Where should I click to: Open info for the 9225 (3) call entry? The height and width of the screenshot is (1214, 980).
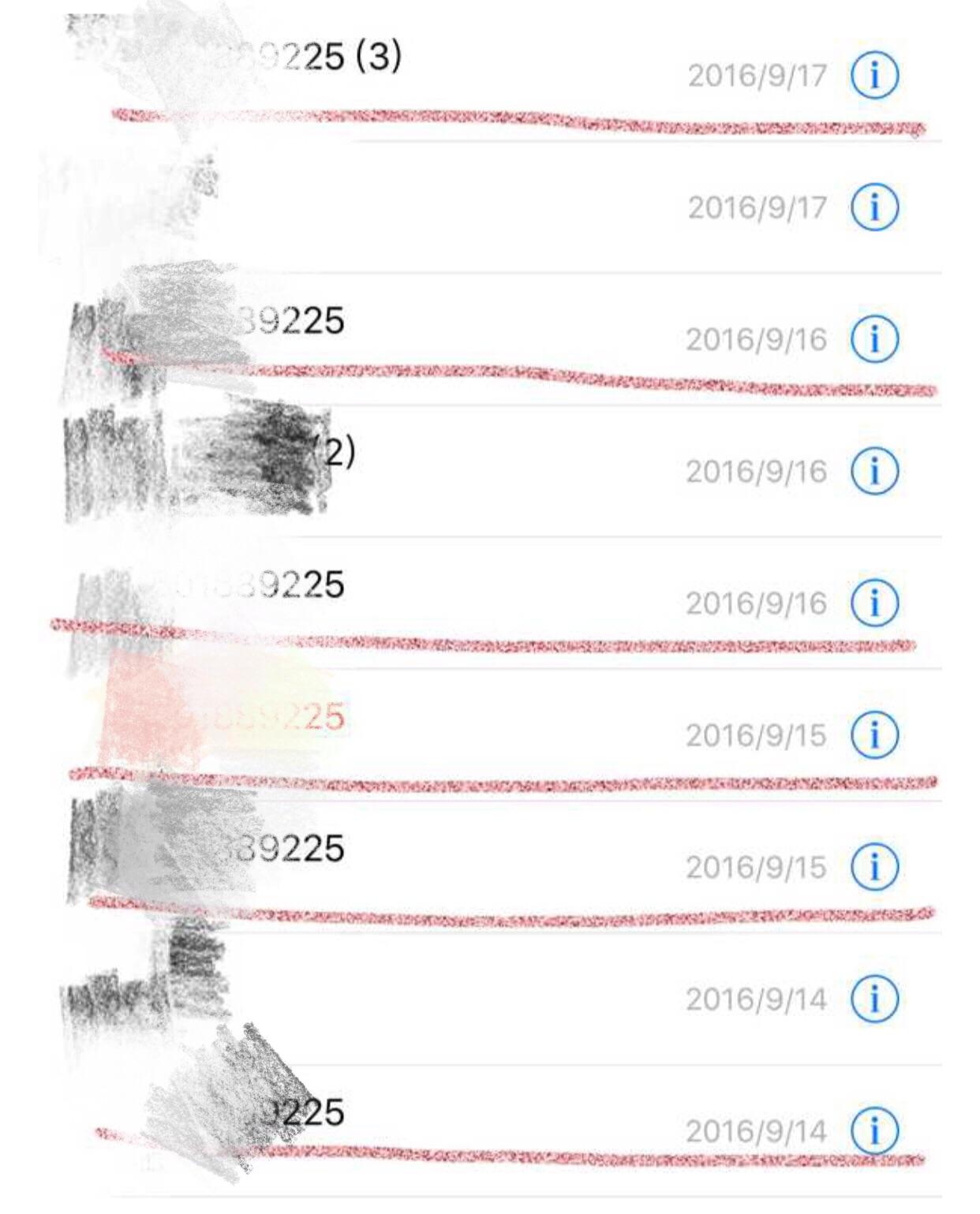pos(874,76)
